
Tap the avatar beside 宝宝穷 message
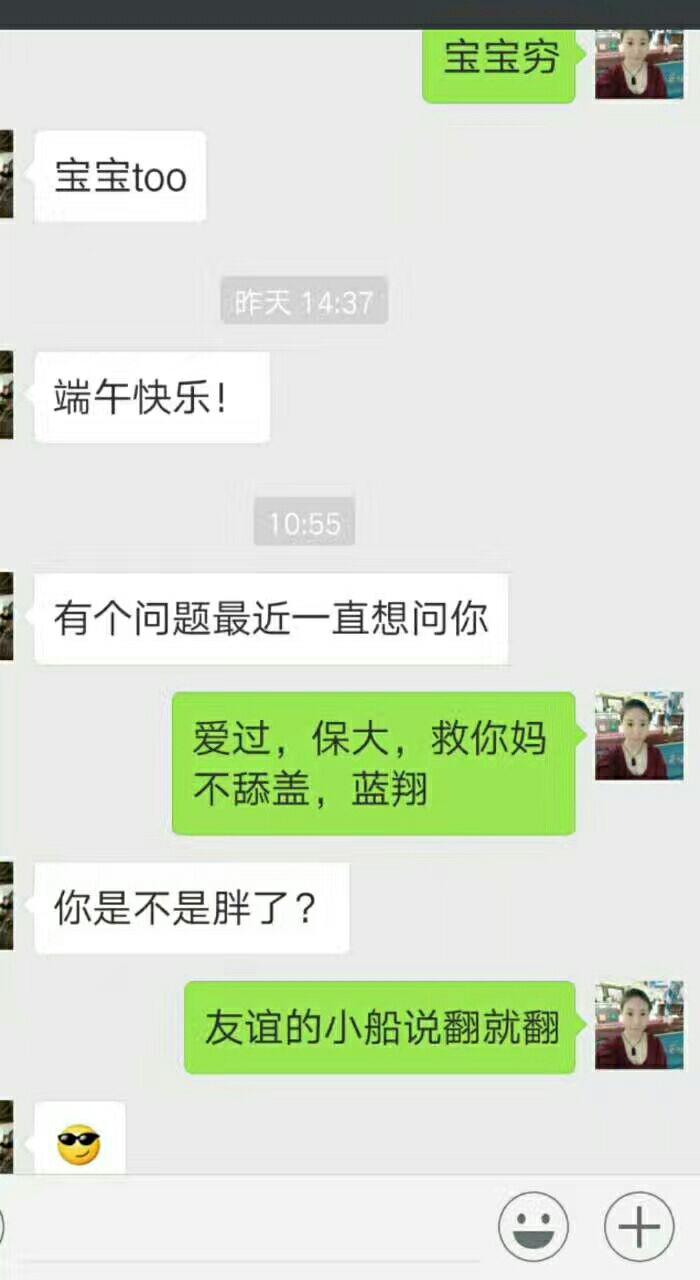639,64
